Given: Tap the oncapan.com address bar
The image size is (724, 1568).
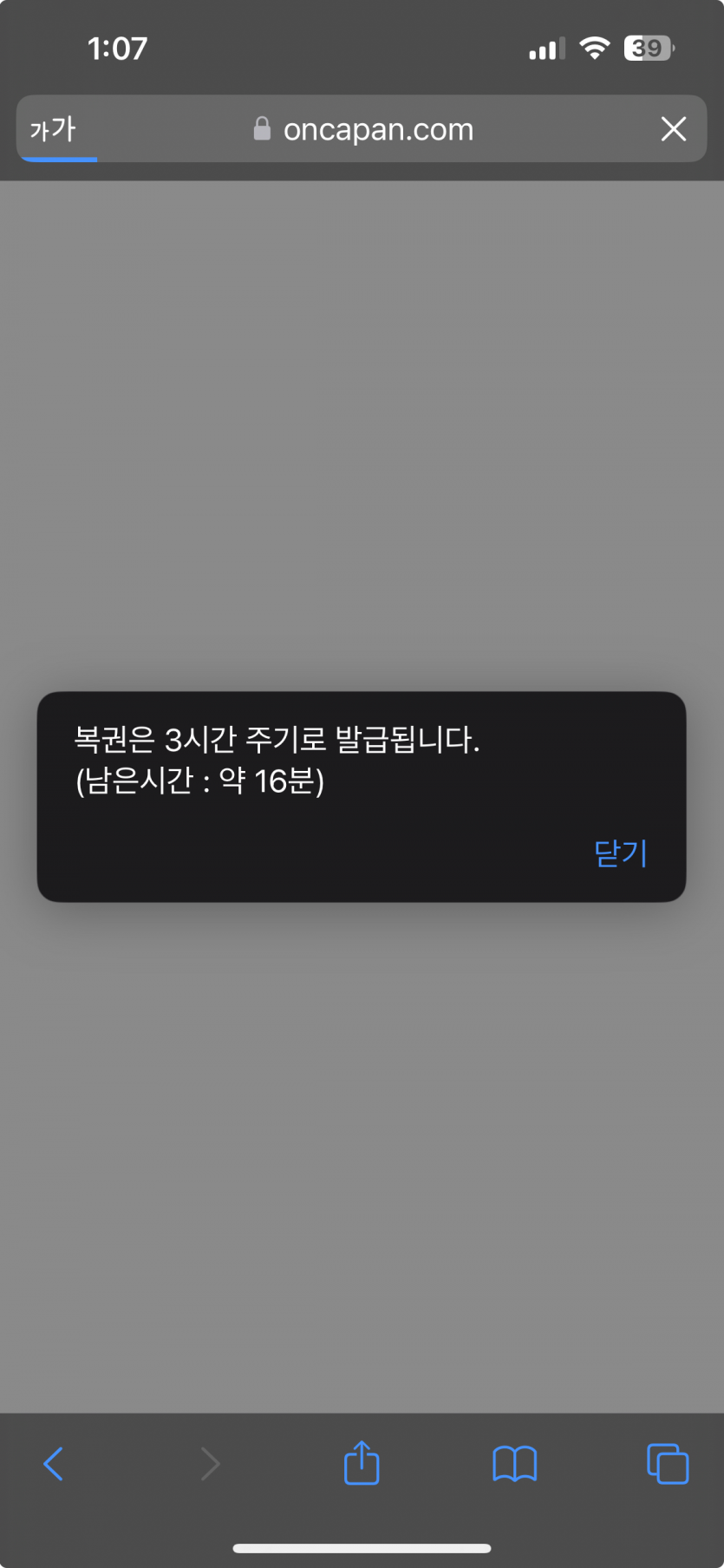Looking at the screenshot, I should tap(364, 129).
